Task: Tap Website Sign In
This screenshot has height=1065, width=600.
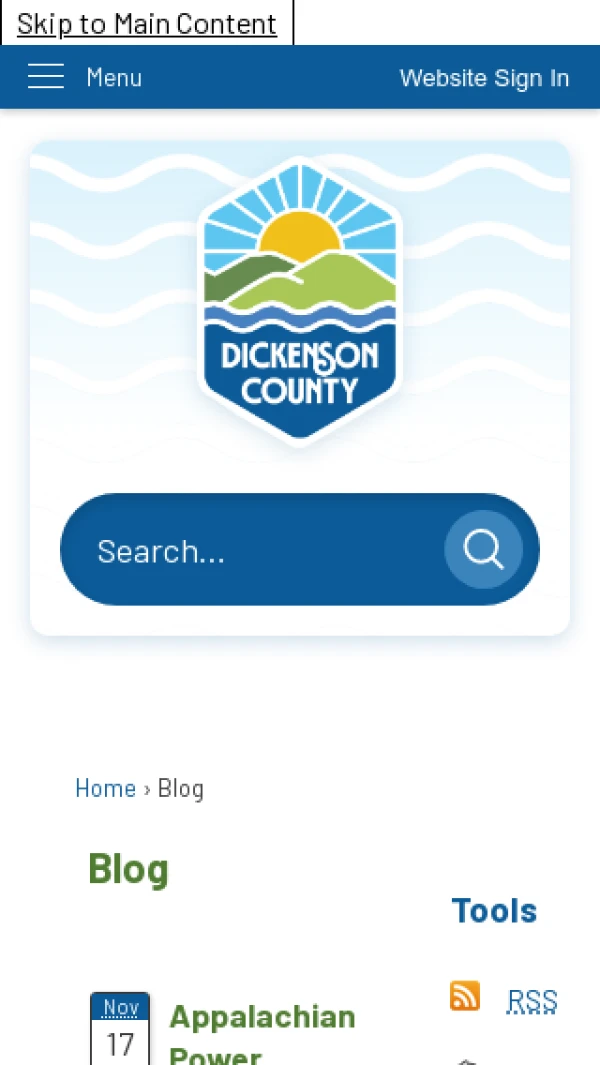Action: point(484,78)
